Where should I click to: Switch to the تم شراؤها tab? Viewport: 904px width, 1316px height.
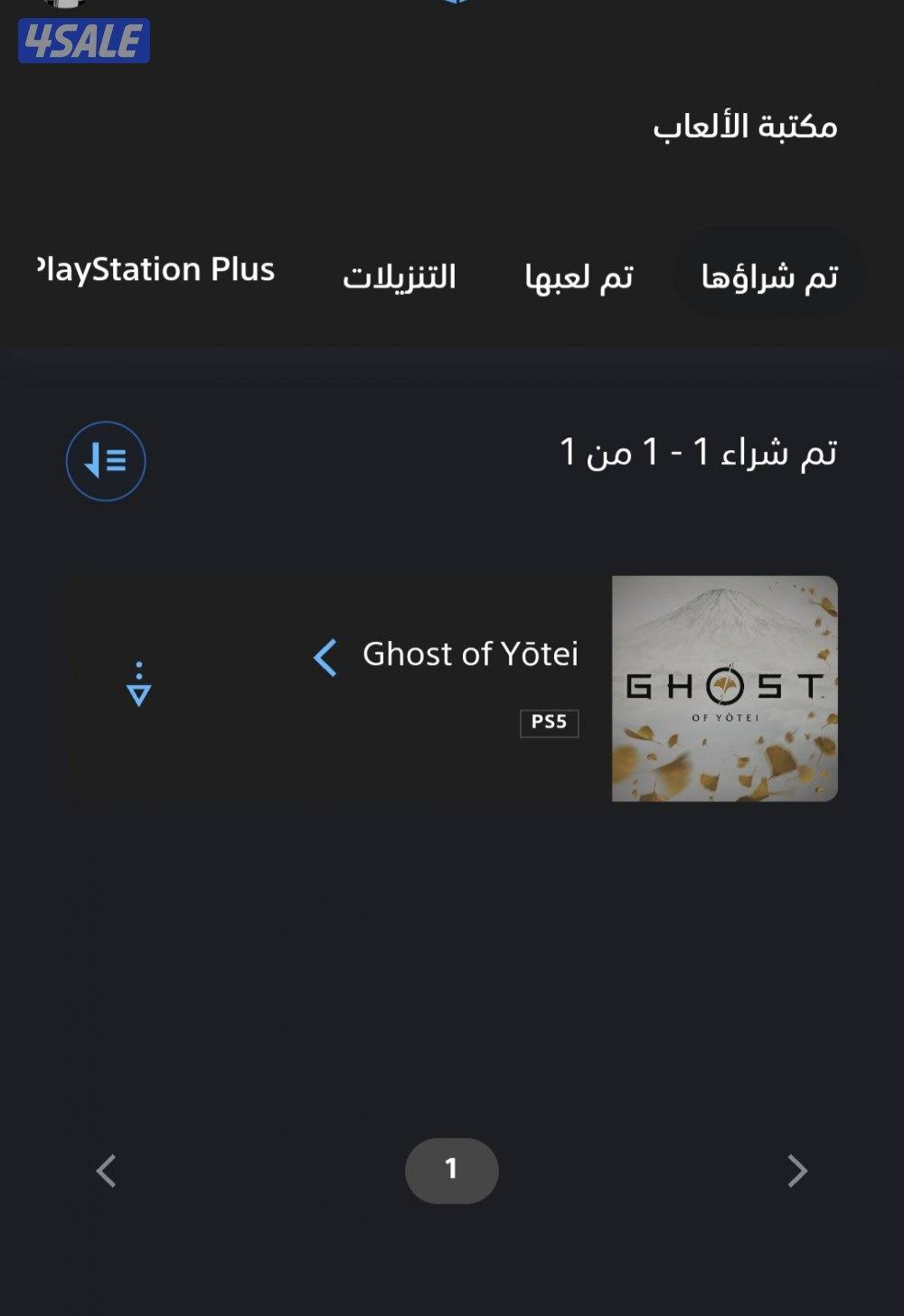point(769,274)
